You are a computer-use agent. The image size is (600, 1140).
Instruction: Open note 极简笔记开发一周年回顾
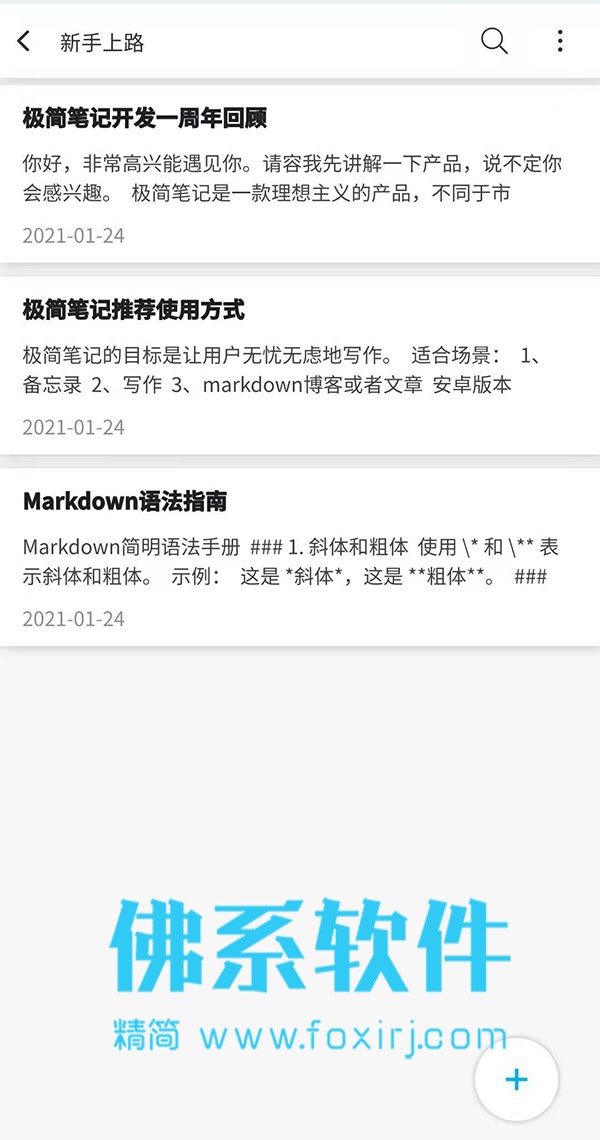(300, 175)
